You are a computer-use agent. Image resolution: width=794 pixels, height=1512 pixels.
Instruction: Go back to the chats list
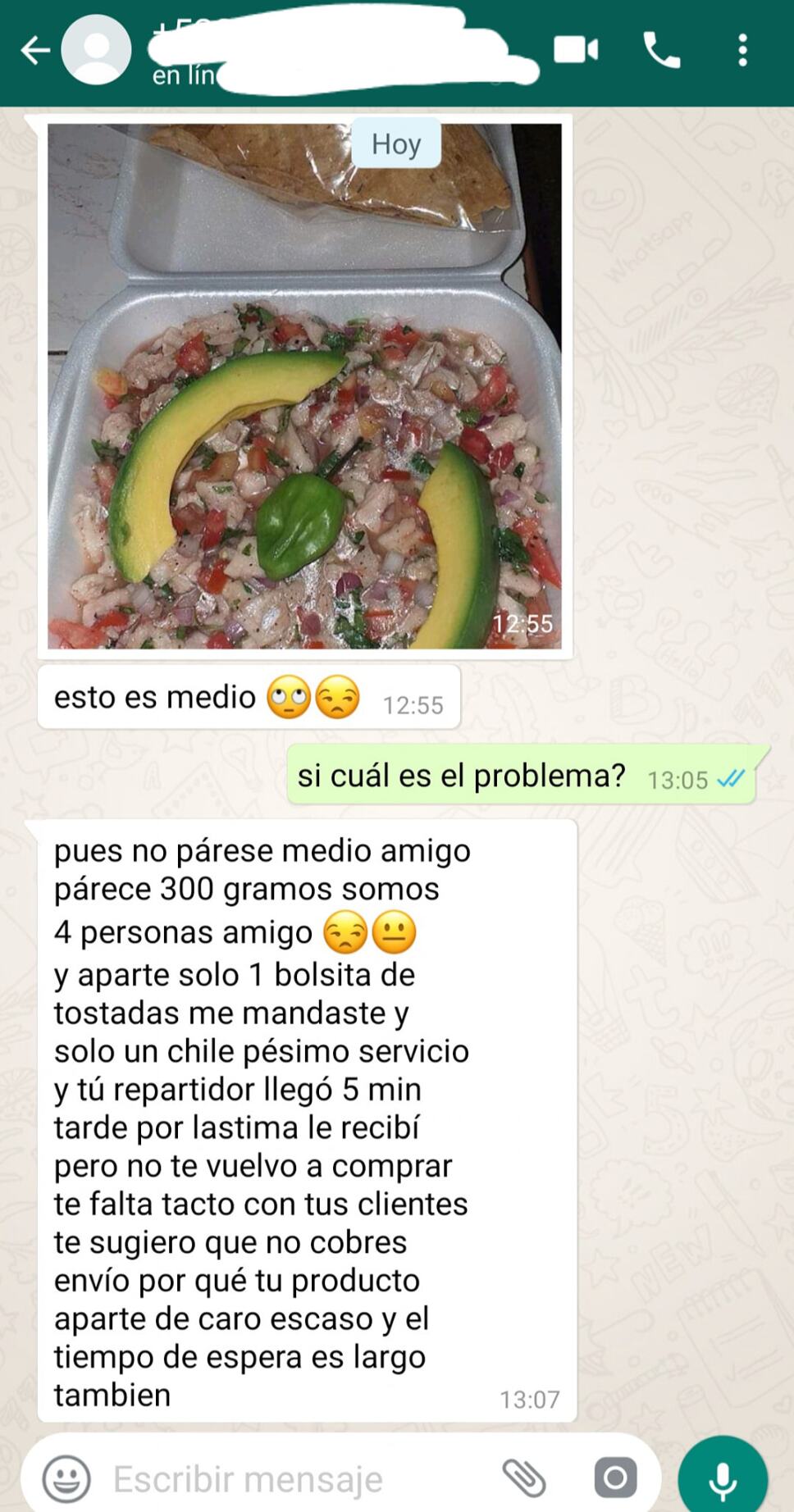35,51
